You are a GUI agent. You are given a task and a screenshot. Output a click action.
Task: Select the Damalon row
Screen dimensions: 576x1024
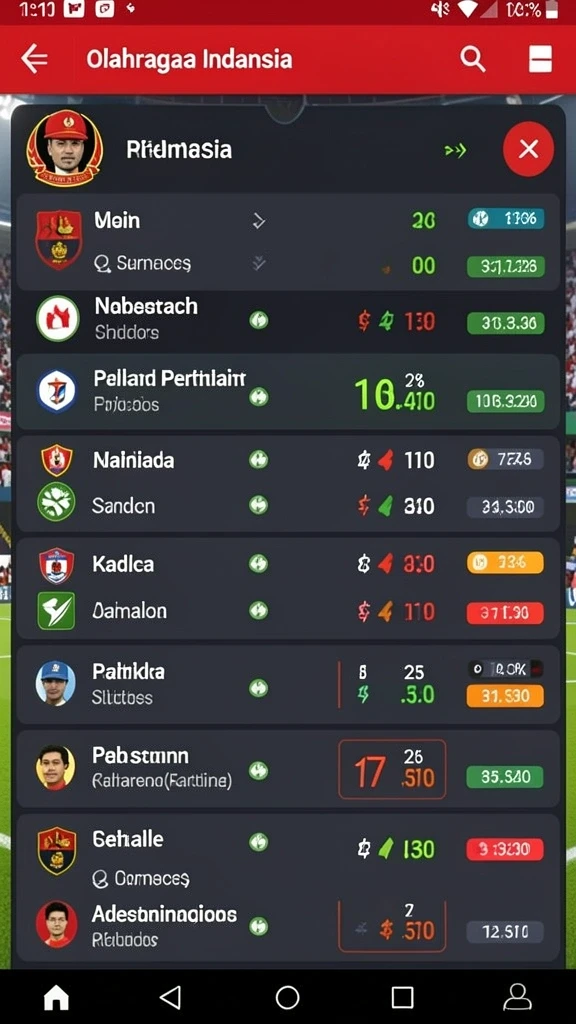point(288,611)
